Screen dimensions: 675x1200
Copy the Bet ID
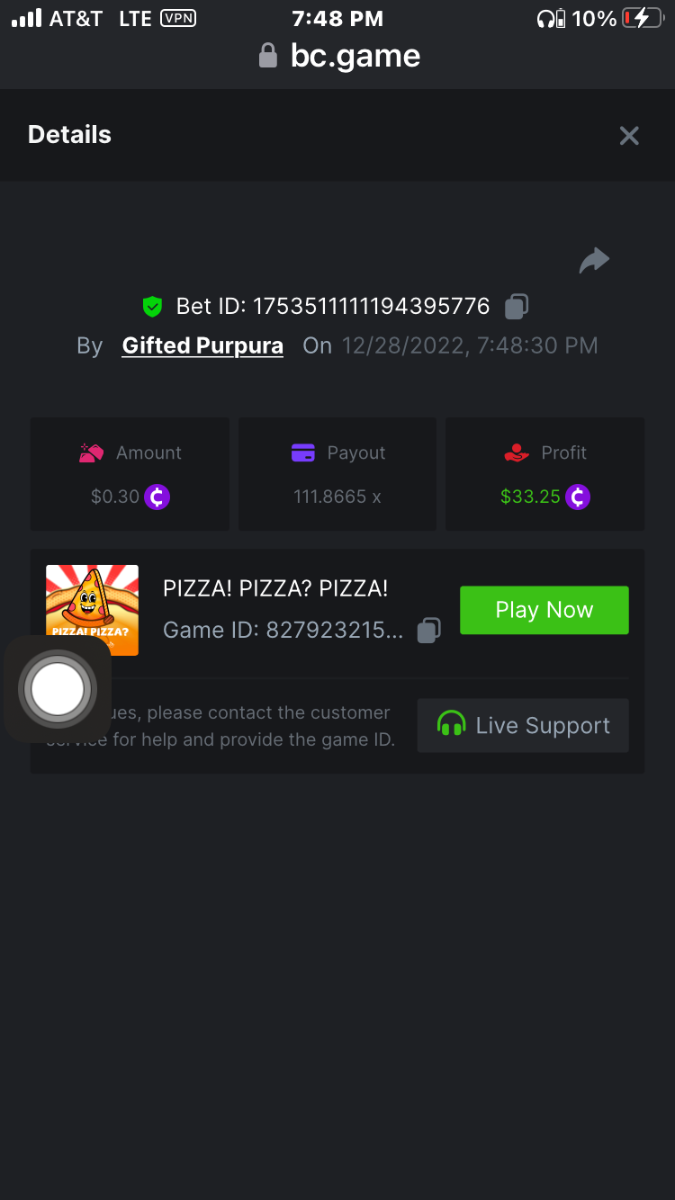[516, 306]
